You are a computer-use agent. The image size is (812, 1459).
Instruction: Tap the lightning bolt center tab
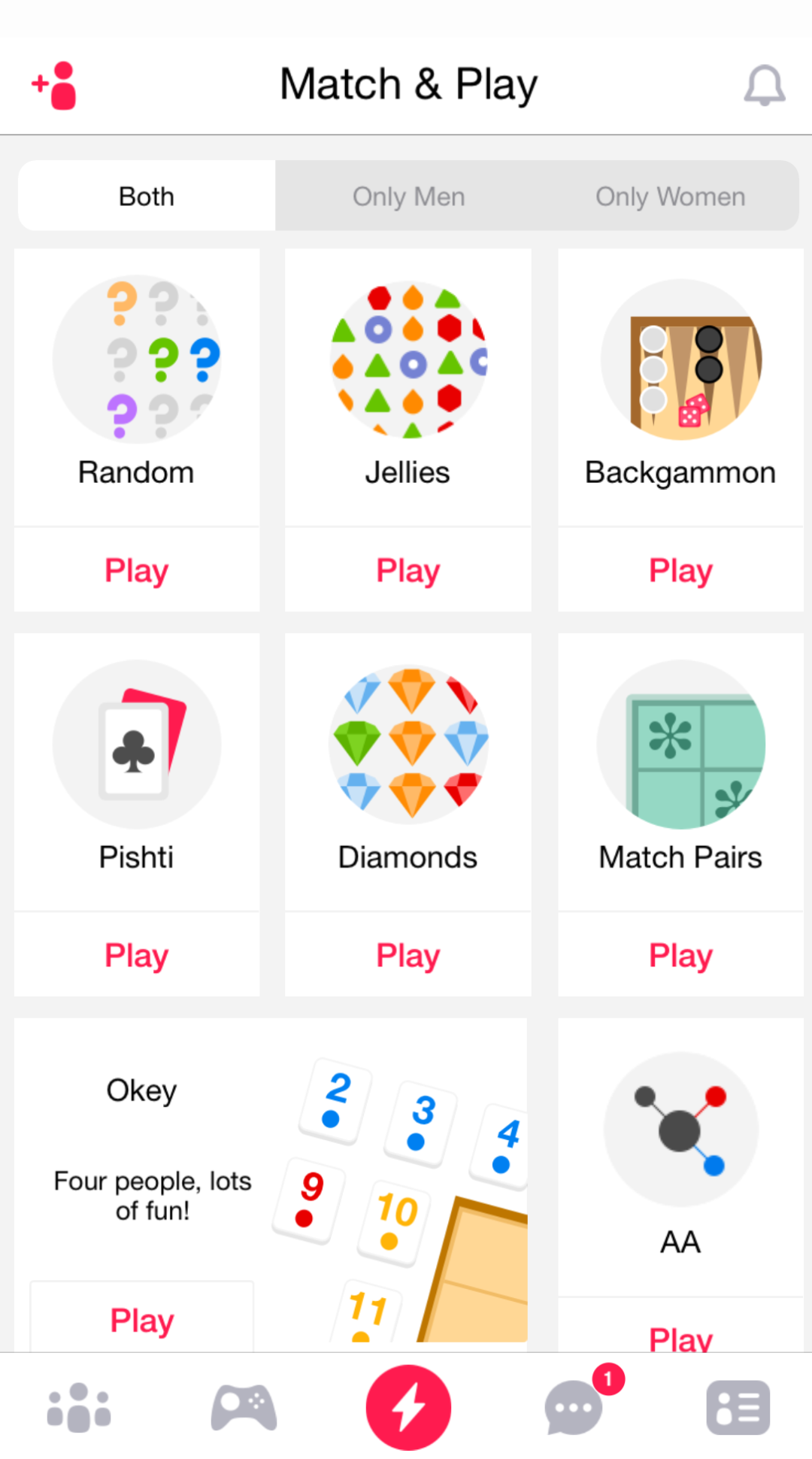pyautogui.click(x=408, y=1407)
